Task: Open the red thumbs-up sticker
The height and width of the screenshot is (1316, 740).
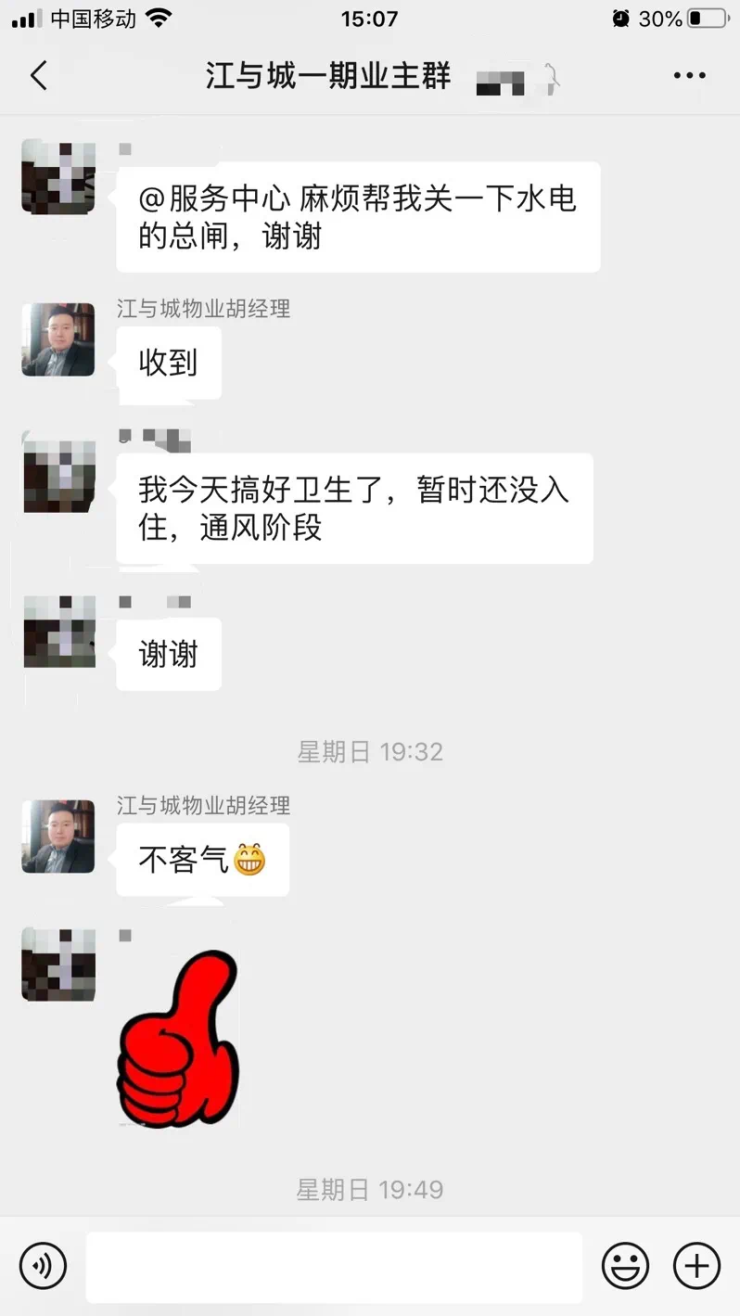Action: tap(178, 1038)
